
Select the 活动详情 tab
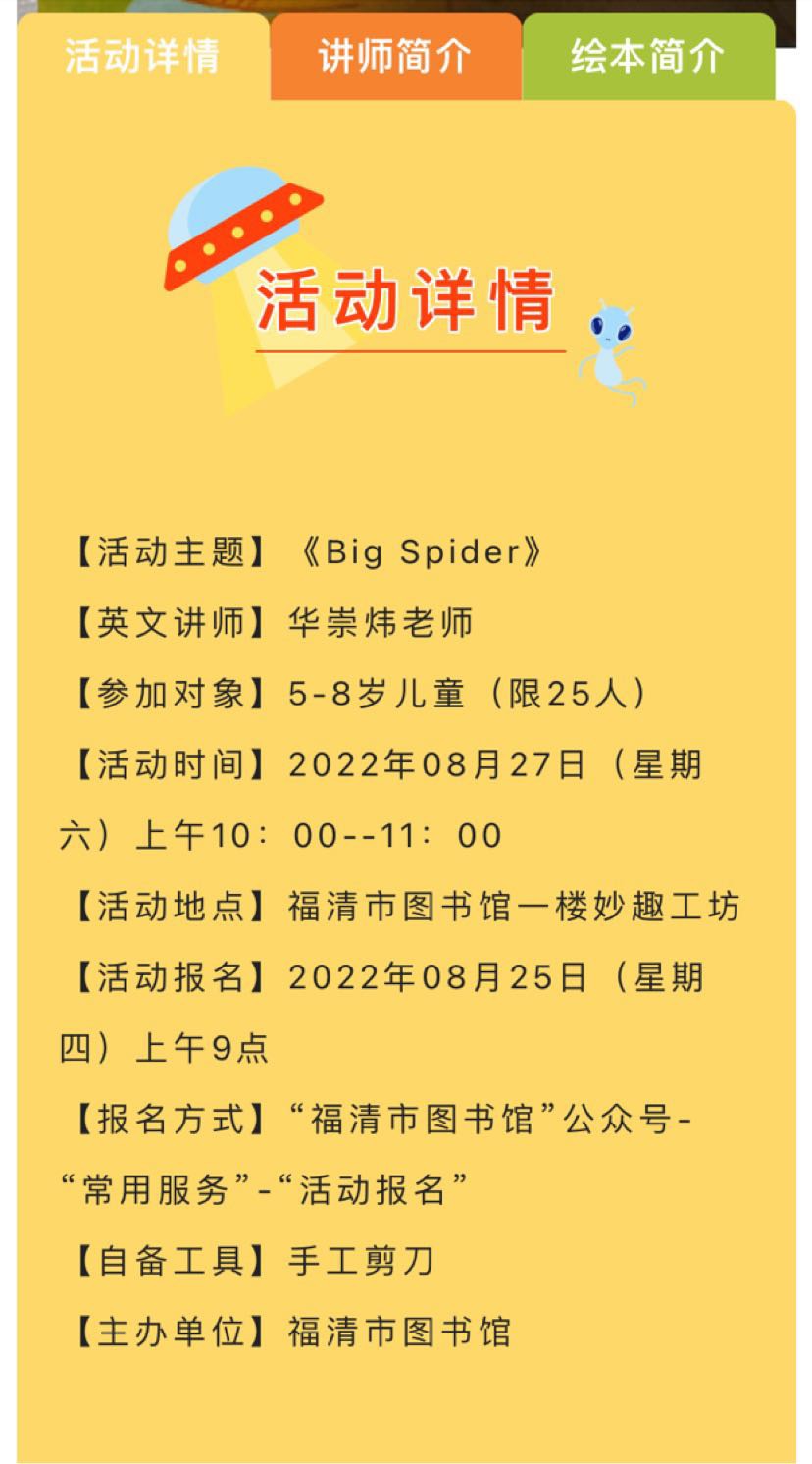pos(142,56)
